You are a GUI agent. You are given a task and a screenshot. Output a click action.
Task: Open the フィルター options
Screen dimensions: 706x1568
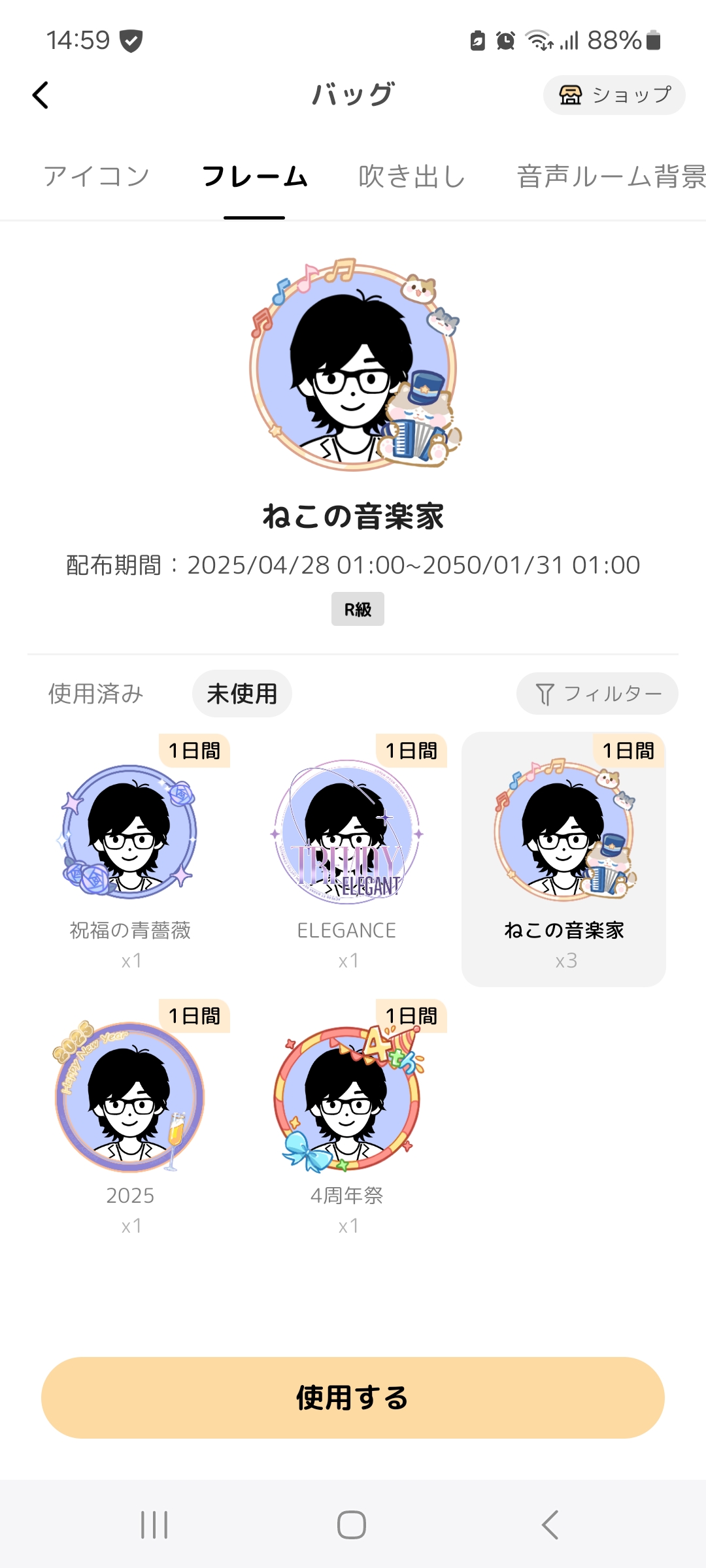[597, 694]
